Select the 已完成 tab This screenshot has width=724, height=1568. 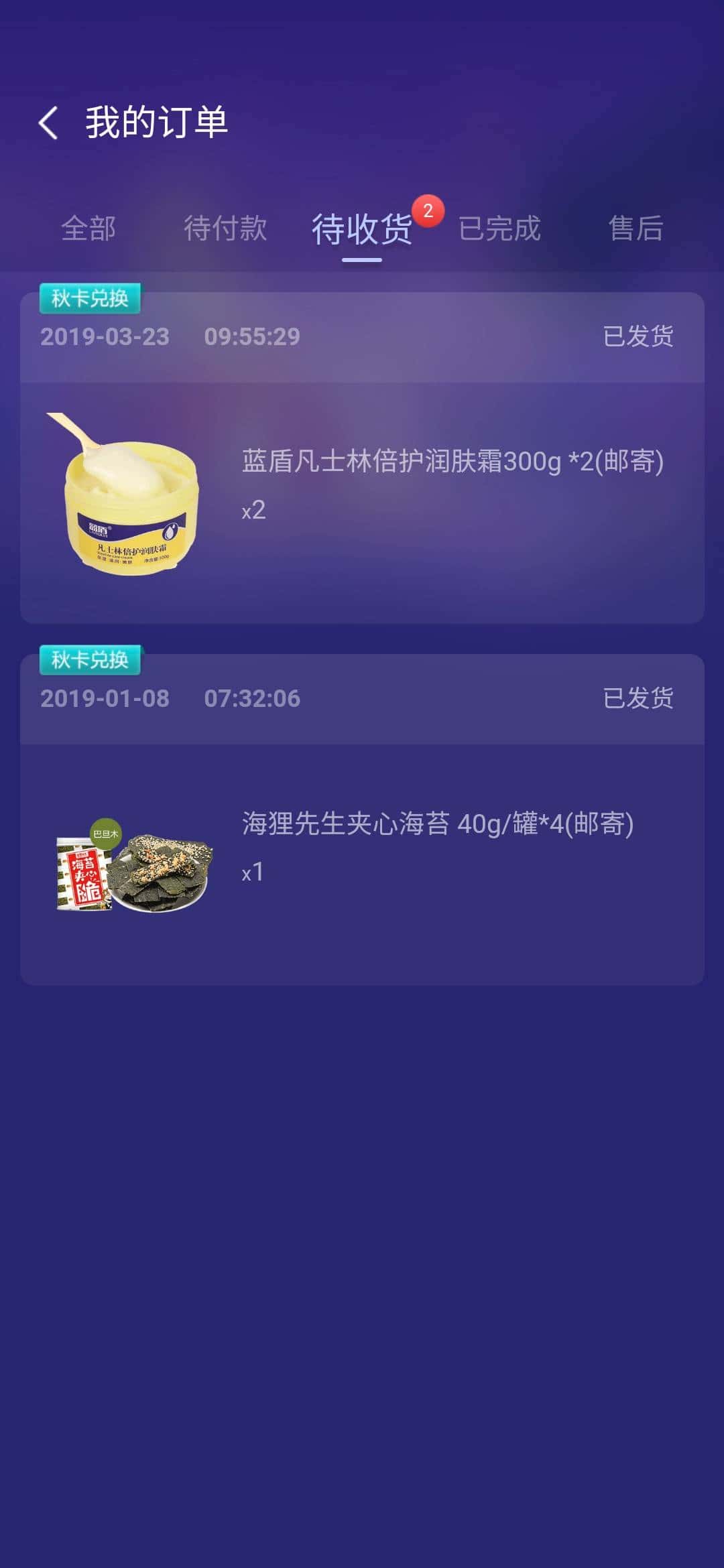(x=501, y=229)
